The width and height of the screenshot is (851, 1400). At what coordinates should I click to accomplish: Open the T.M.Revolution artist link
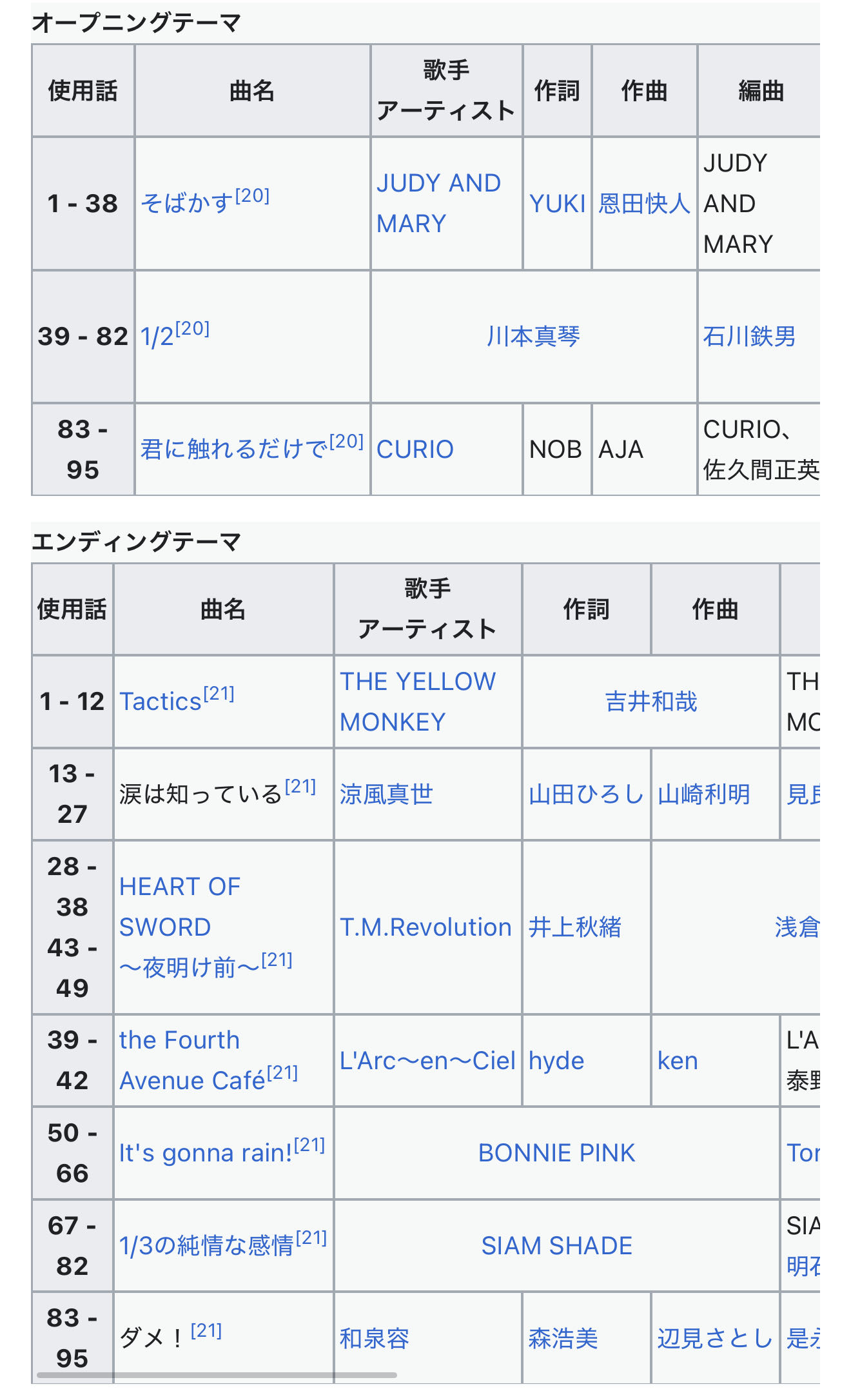tap(425, 927)
